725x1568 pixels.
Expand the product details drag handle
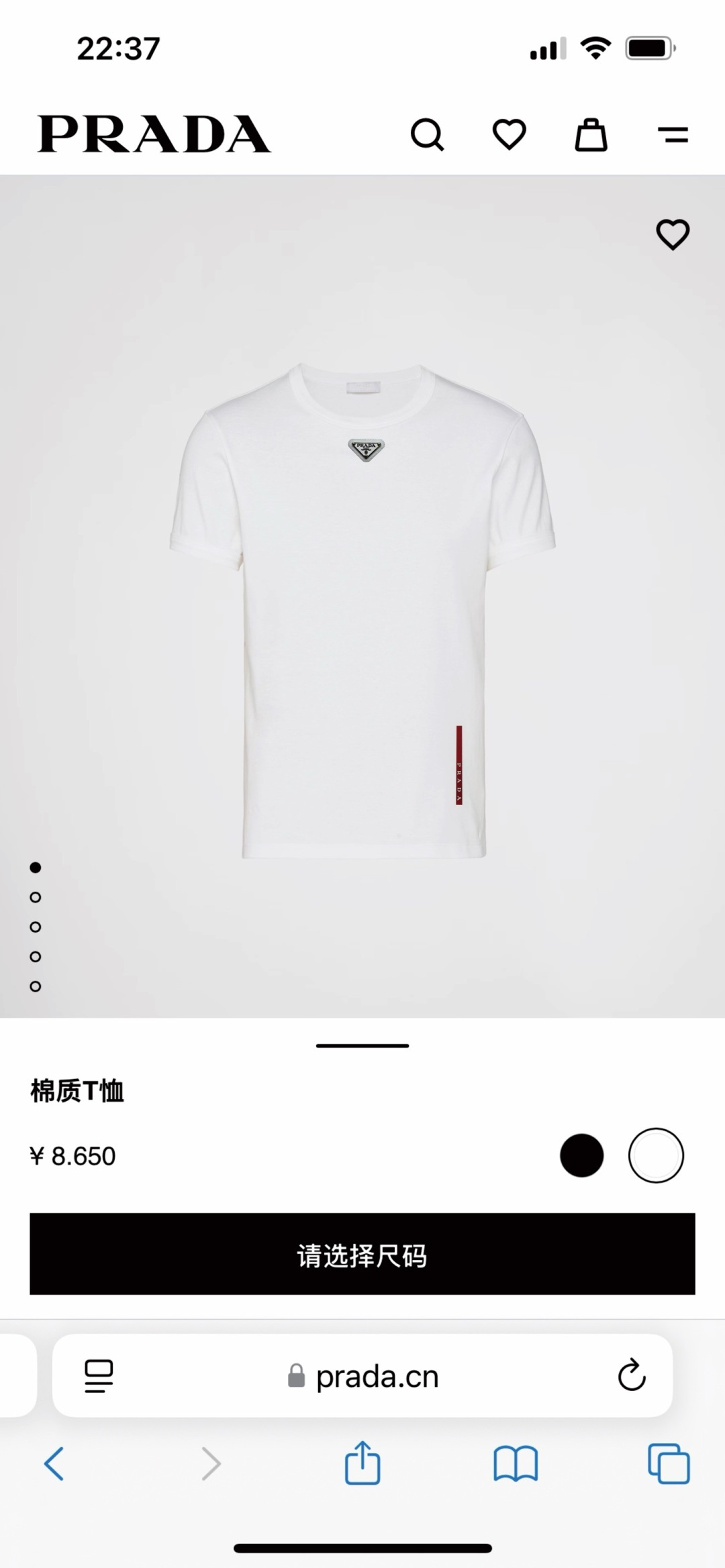pos(362,1045)
